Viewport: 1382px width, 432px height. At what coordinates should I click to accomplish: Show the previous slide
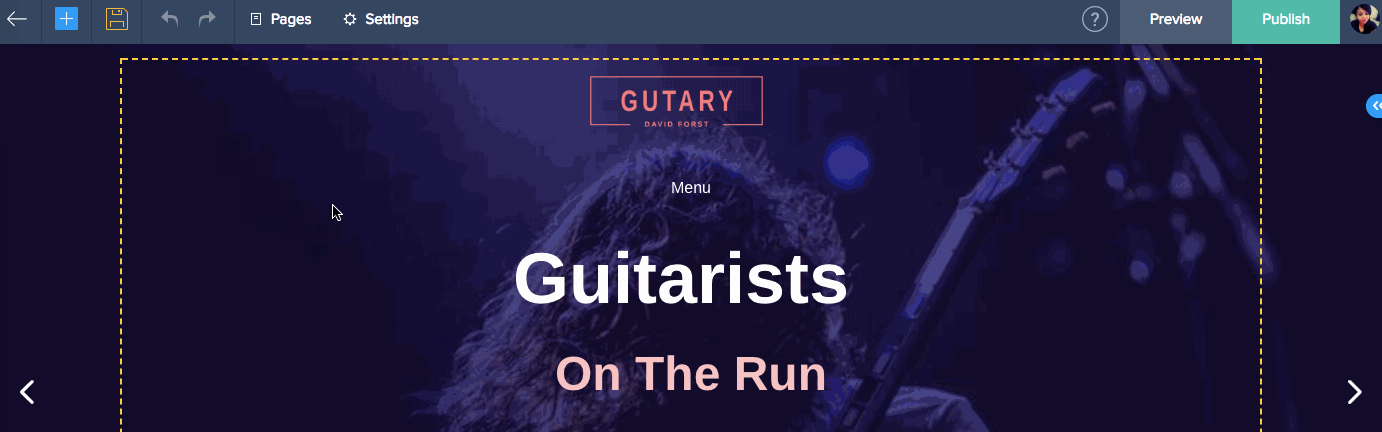(x=28, y=392)
